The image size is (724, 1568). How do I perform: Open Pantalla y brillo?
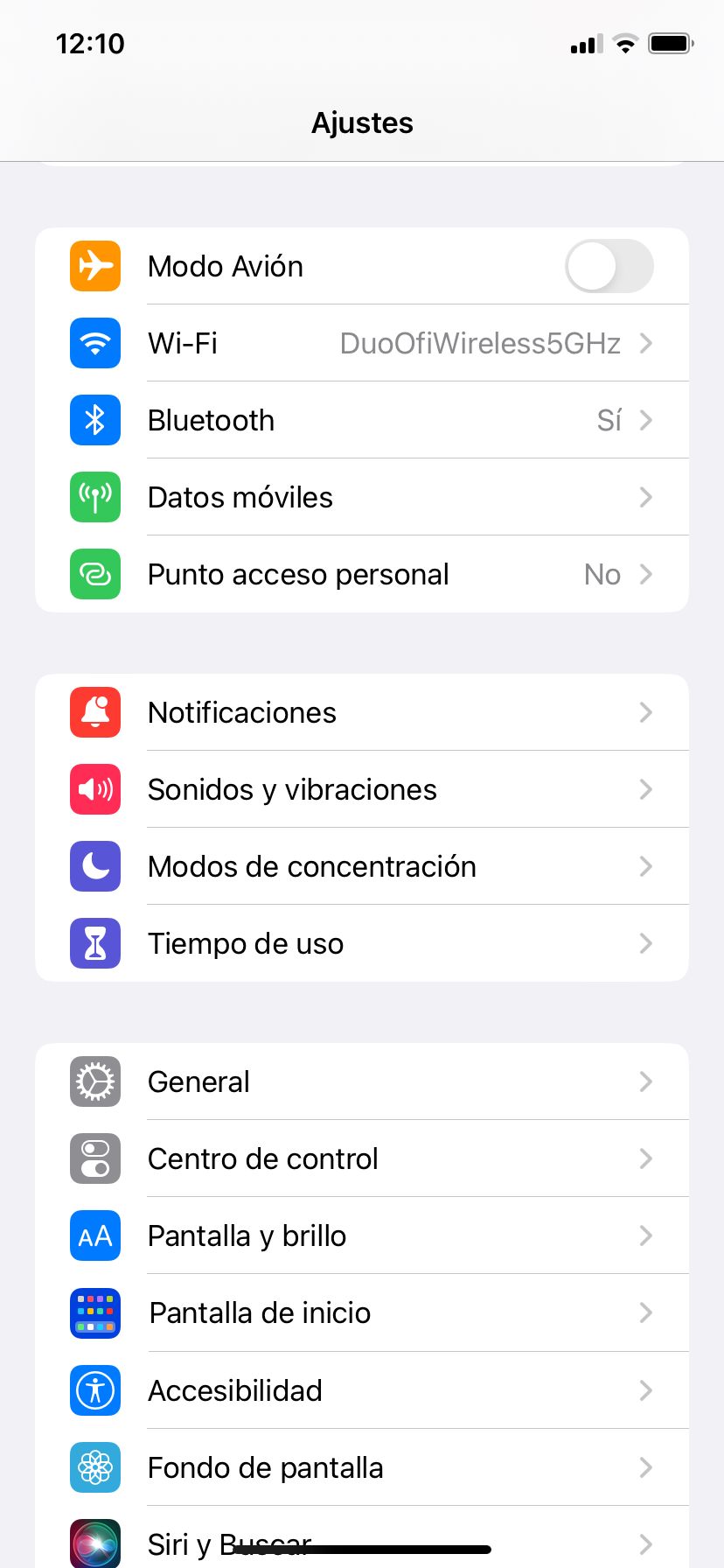point(362,1235)
